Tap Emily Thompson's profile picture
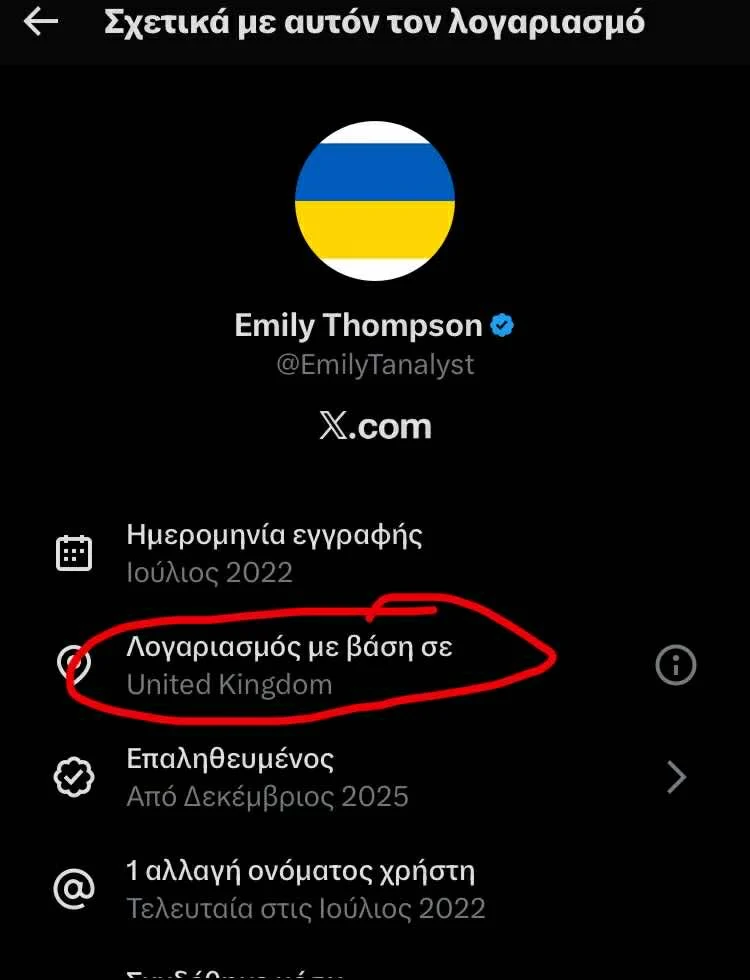750x980 pixels. [x=375, y=200]
